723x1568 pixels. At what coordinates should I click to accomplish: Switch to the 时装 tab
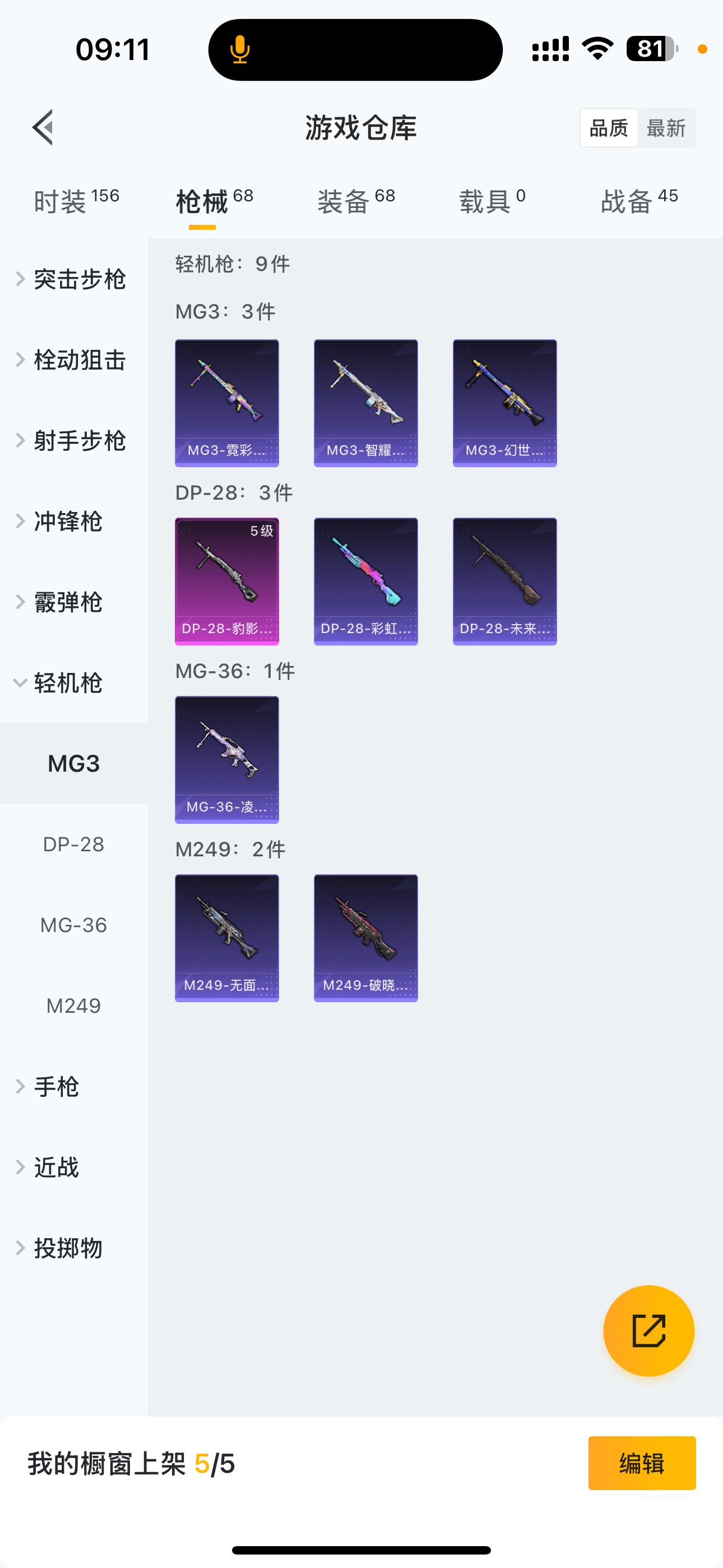[76, 201]
